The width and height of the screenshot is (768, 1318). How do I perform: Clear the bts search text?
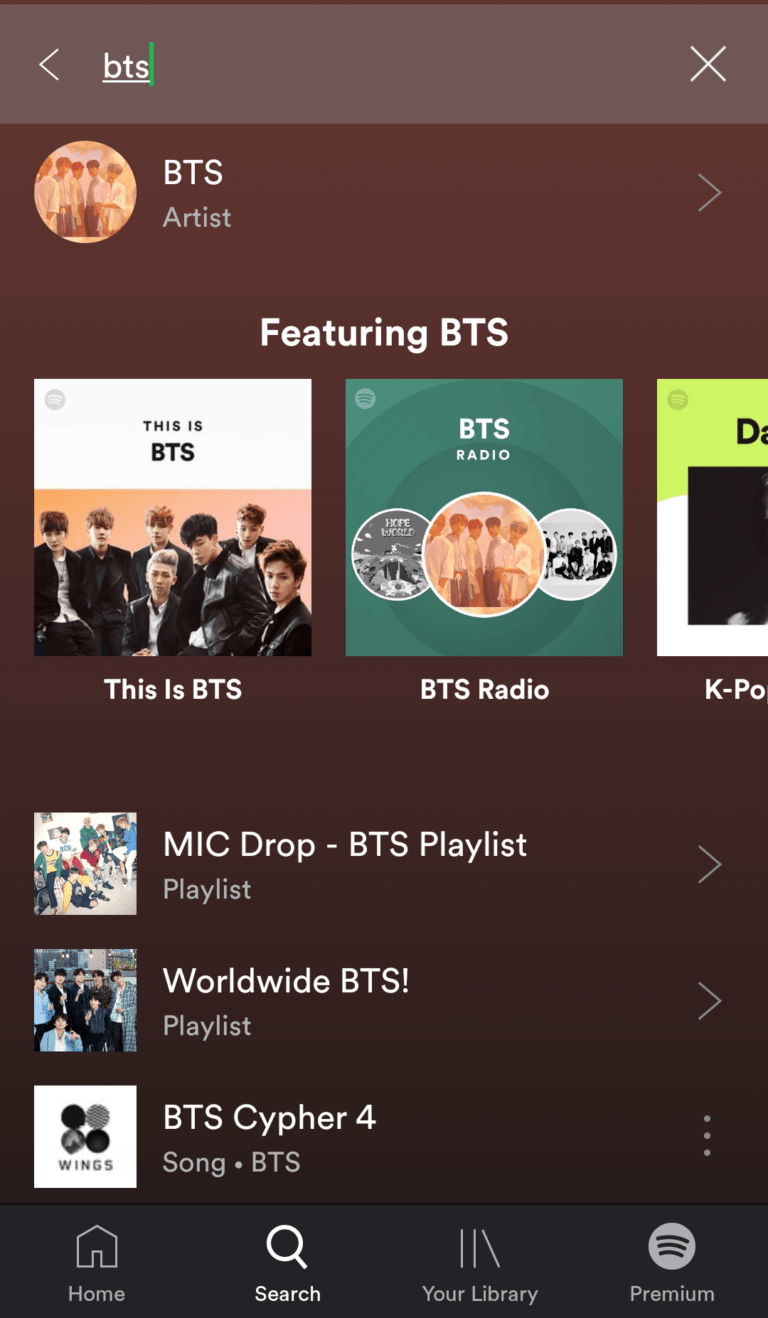tap(707, 65)
